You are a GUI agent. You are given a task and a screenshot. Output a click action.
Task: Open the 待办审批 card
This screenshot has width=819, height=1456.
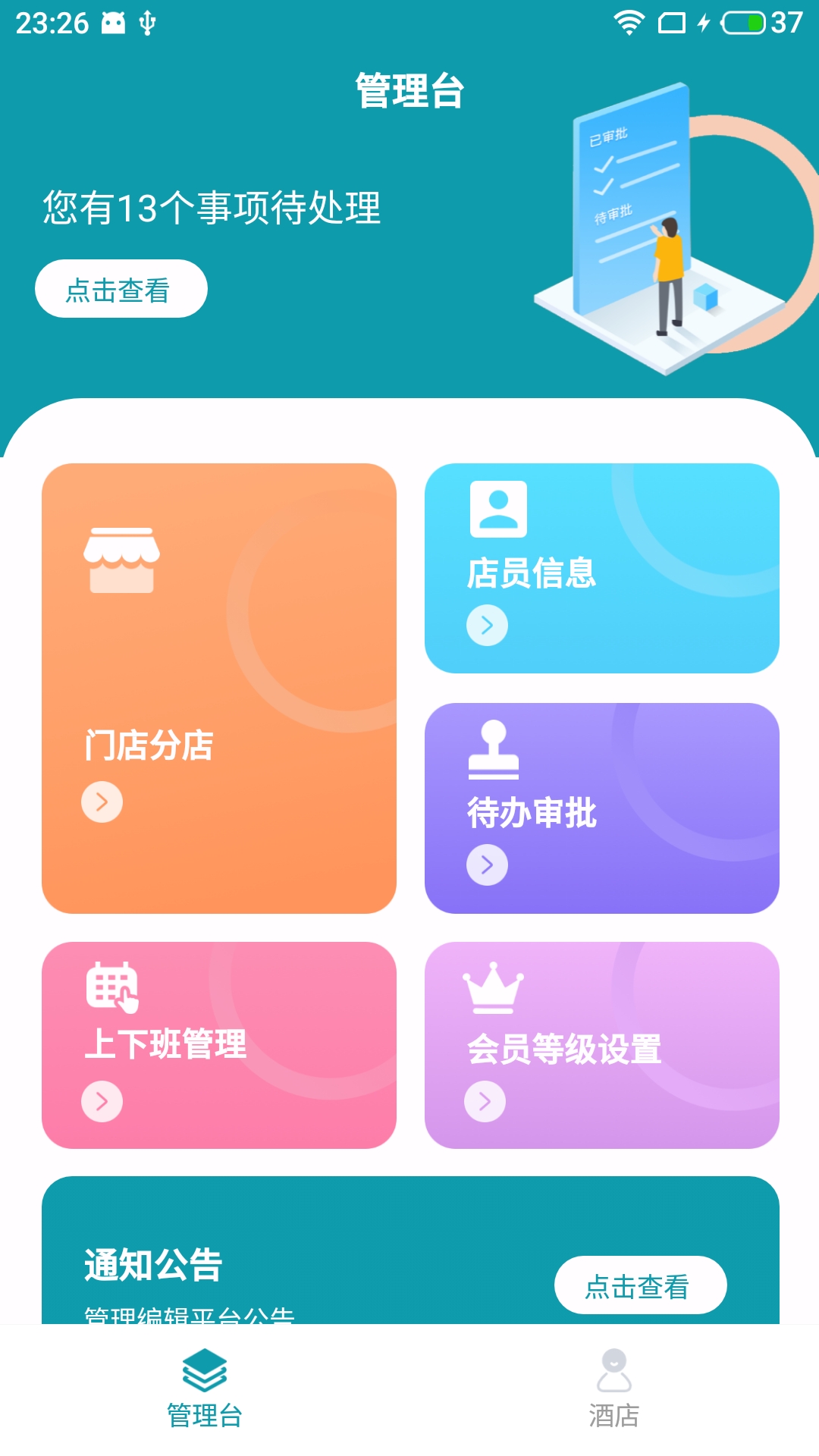601,808
